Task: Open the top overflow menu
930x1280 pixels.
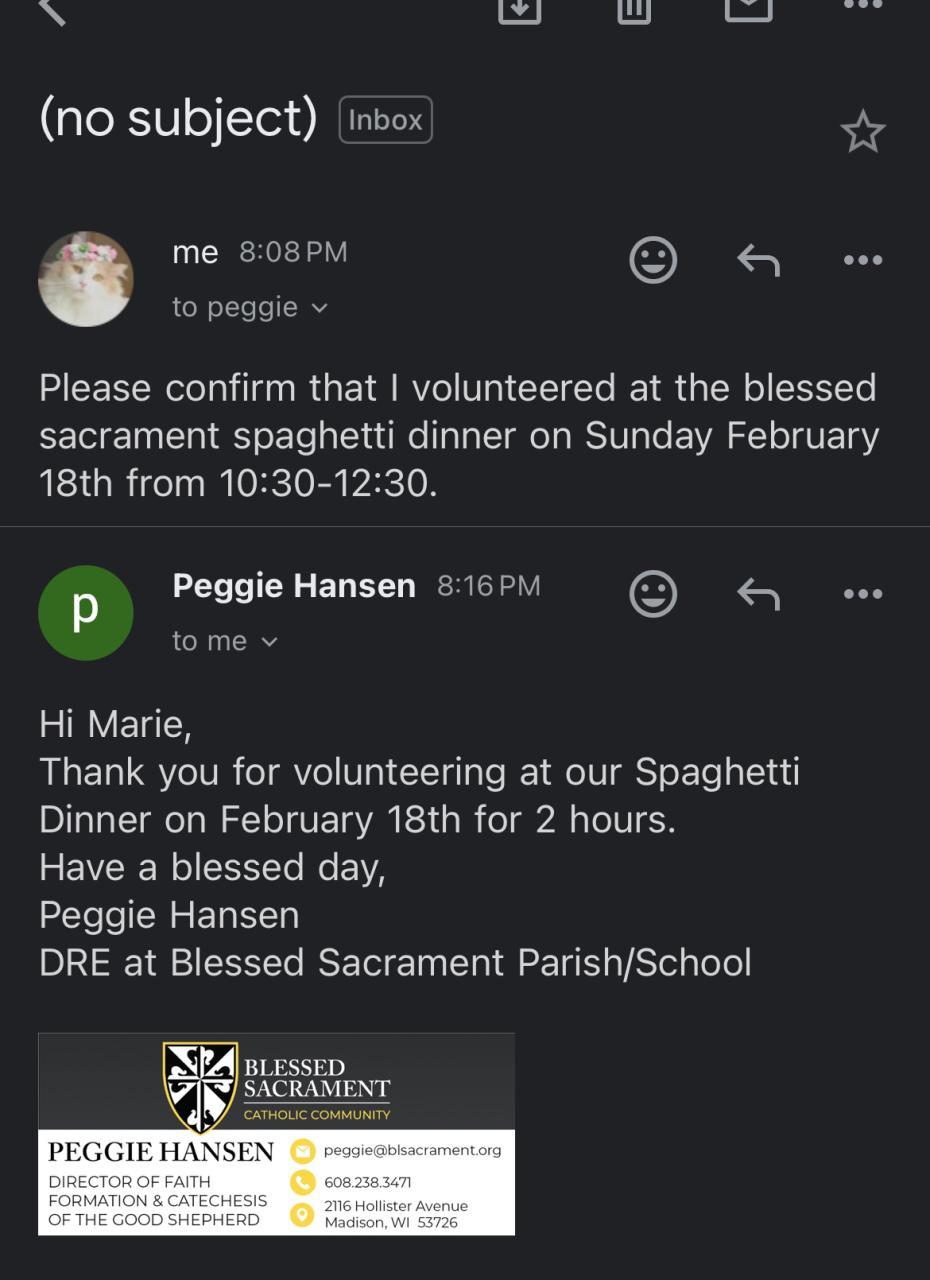Action: [863, 6]
